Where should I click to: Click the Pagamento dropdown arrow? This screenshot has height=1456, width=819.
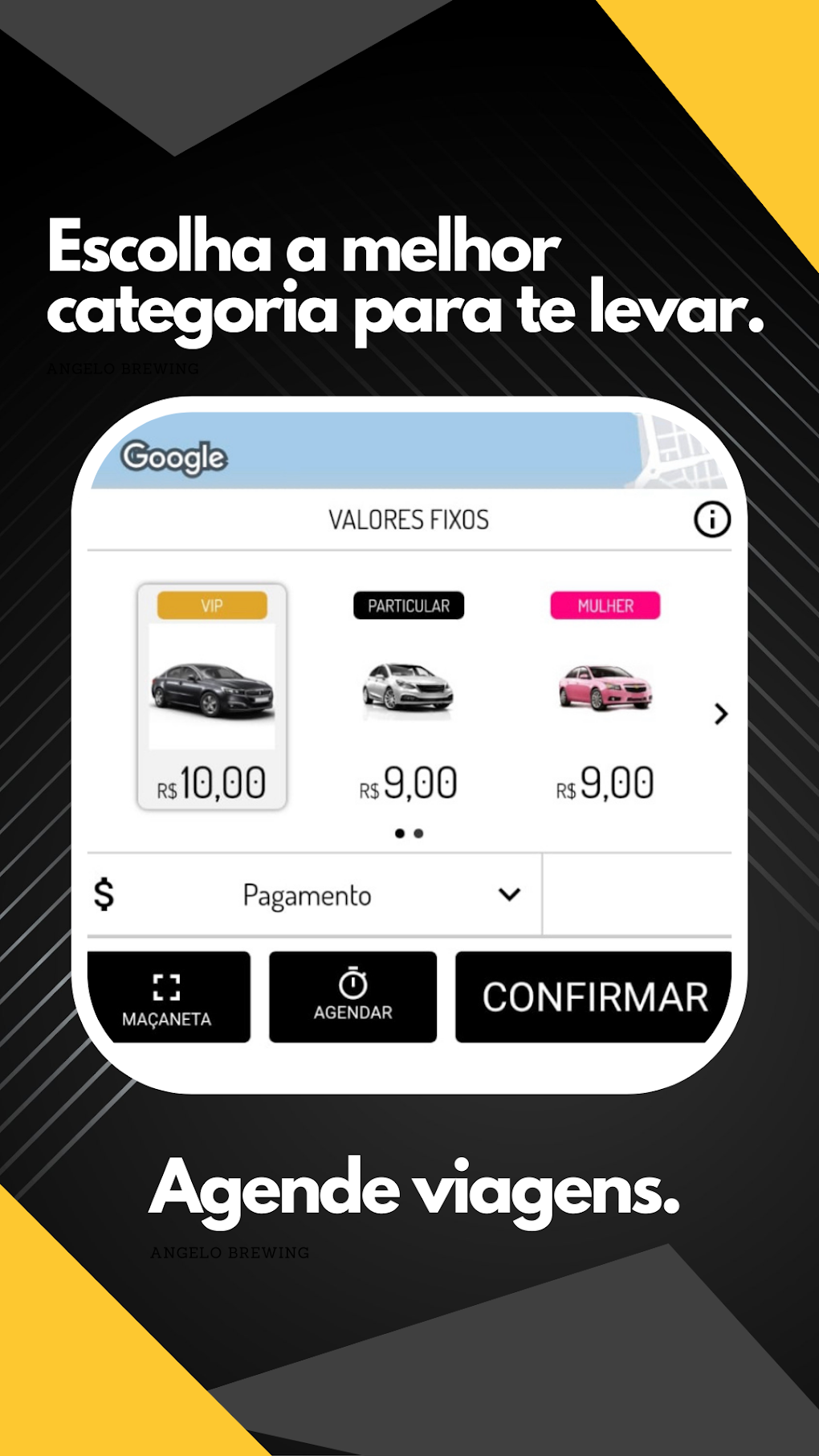pyautogui.click(x=507, y=894)
